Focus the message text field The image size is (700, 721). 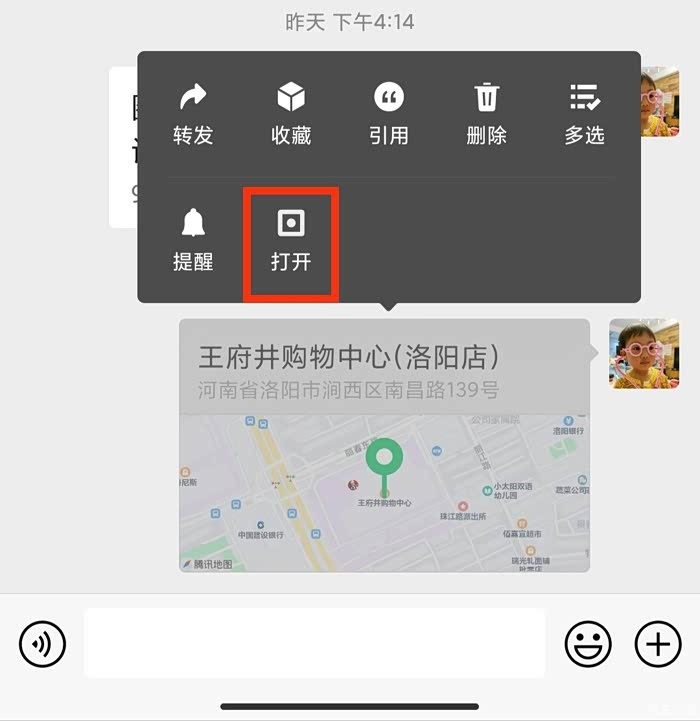point(314,643)
